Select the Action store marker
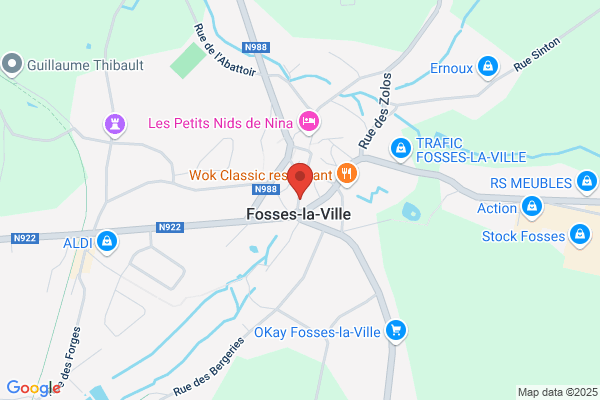Screen dimensions: 600x400 [x=532, y=207]
